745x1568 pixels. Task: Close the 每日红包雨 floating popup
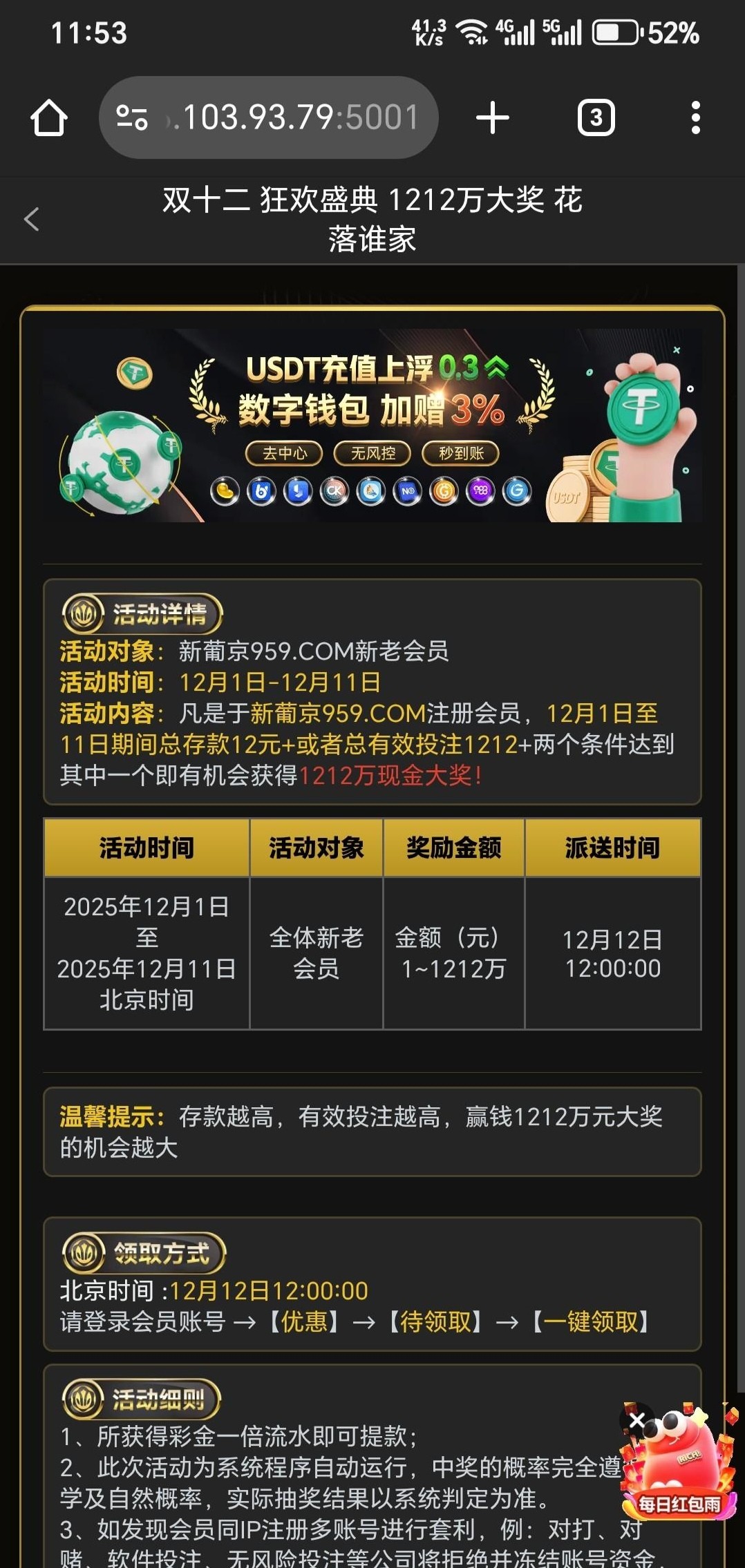(636, 1420)
